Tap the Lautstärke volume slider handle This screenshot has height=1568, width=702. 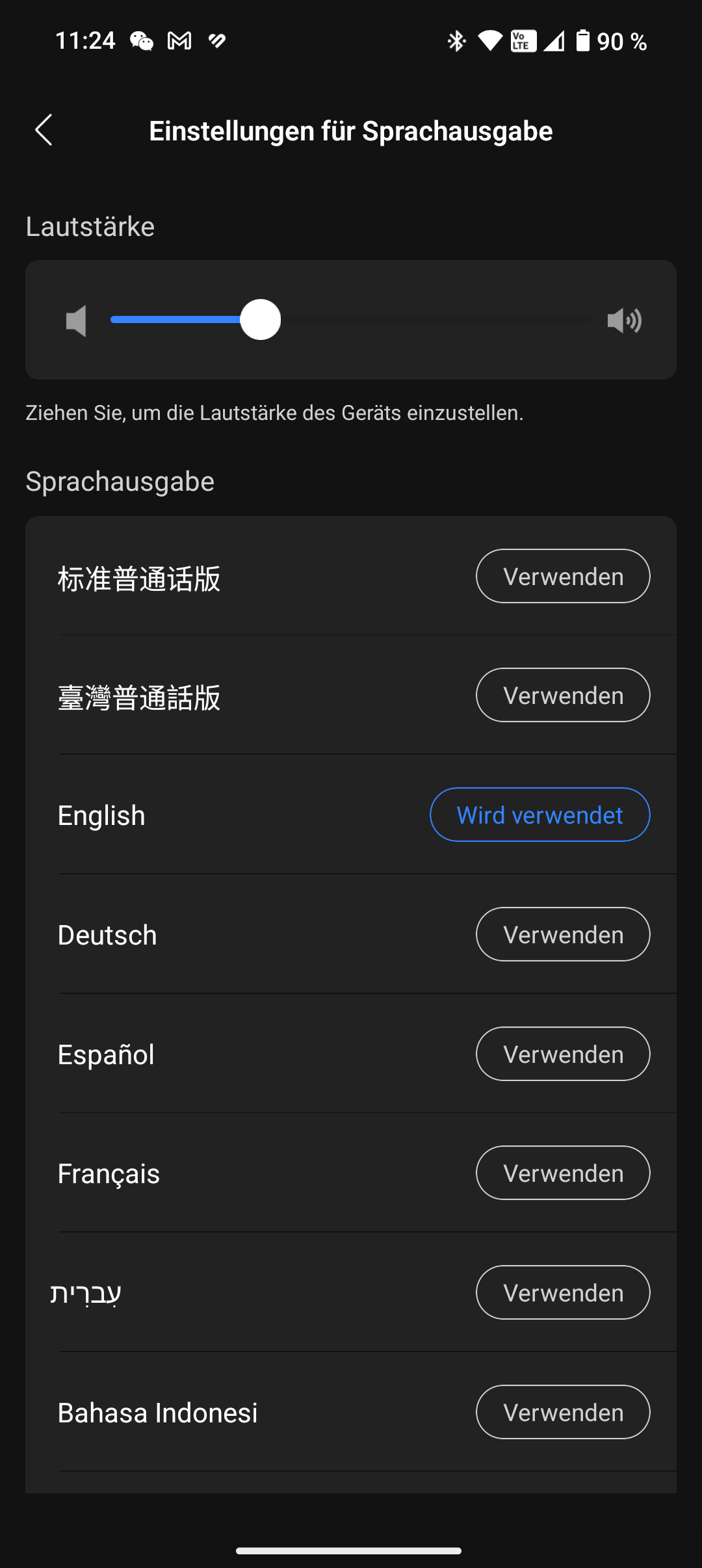(261, 319)
